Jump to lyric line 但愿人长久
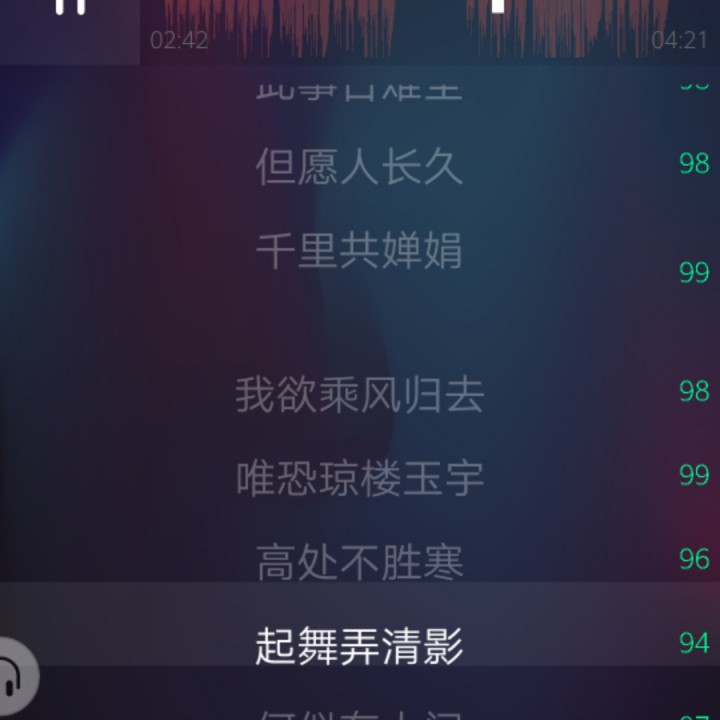Image resolution: width=720 pixels, height=720 pixels. (359, 166)
